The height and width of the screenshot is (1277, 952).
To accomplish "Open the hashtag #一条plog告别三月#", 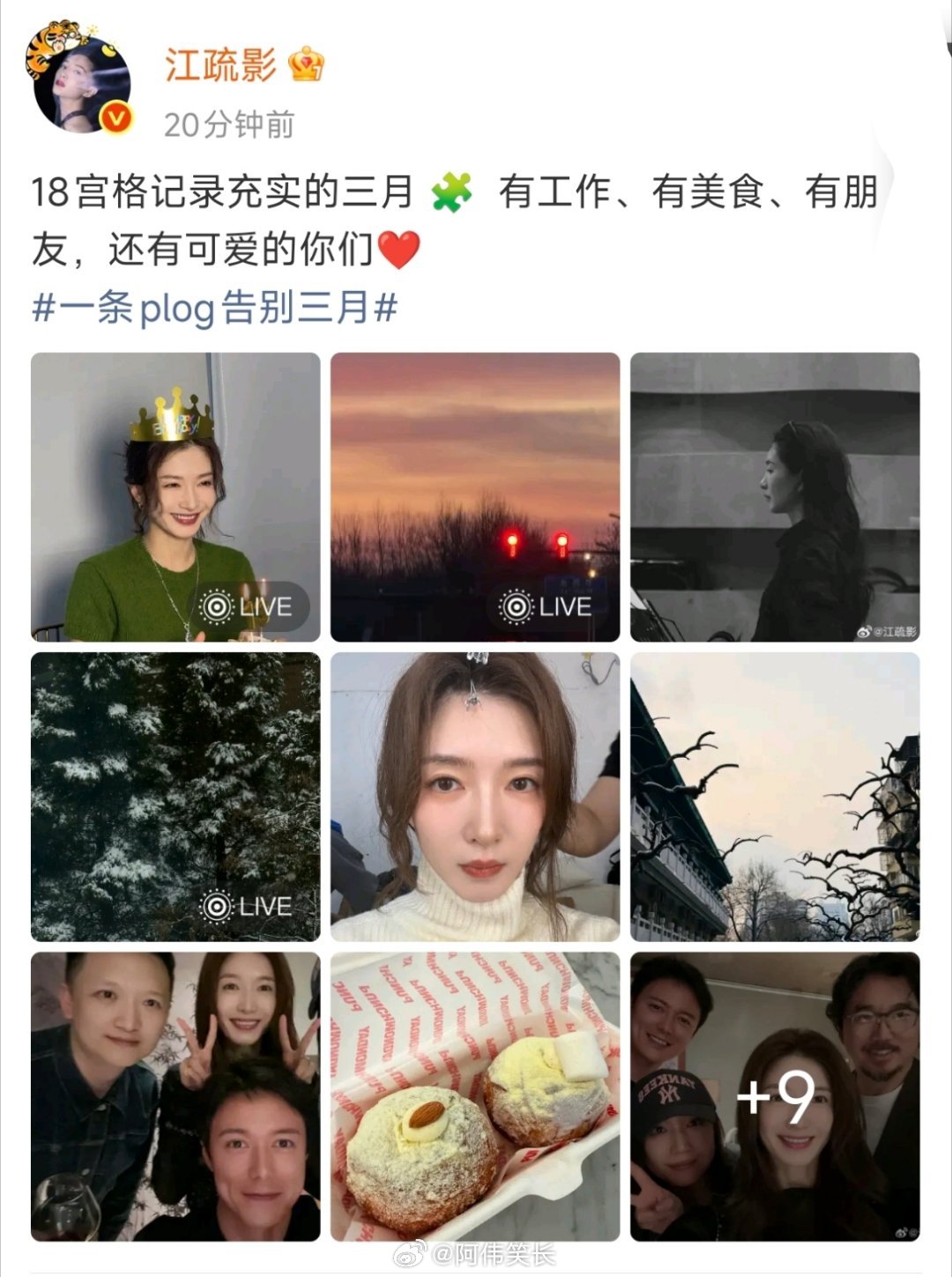I will (x=216, y=307).
